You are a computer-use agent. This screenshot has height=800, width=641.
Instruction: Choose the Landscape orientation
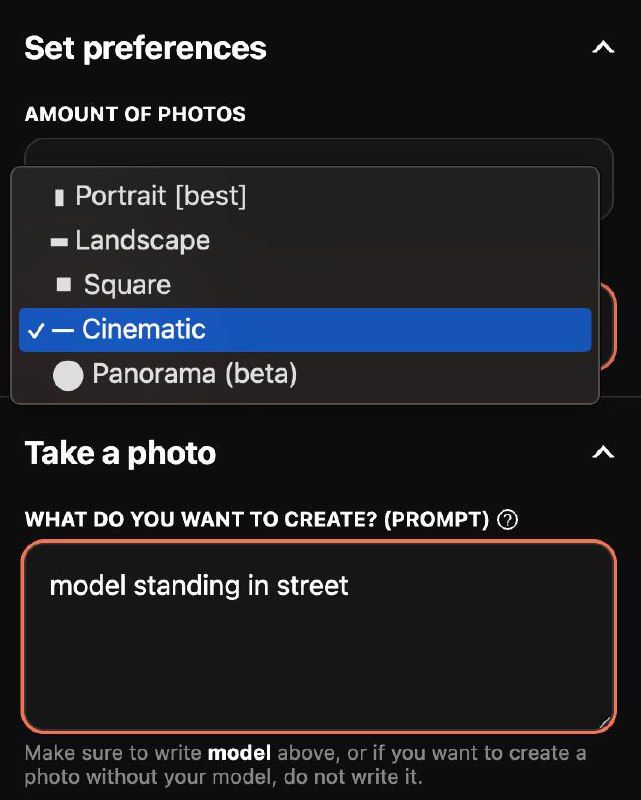pos(142,241)
